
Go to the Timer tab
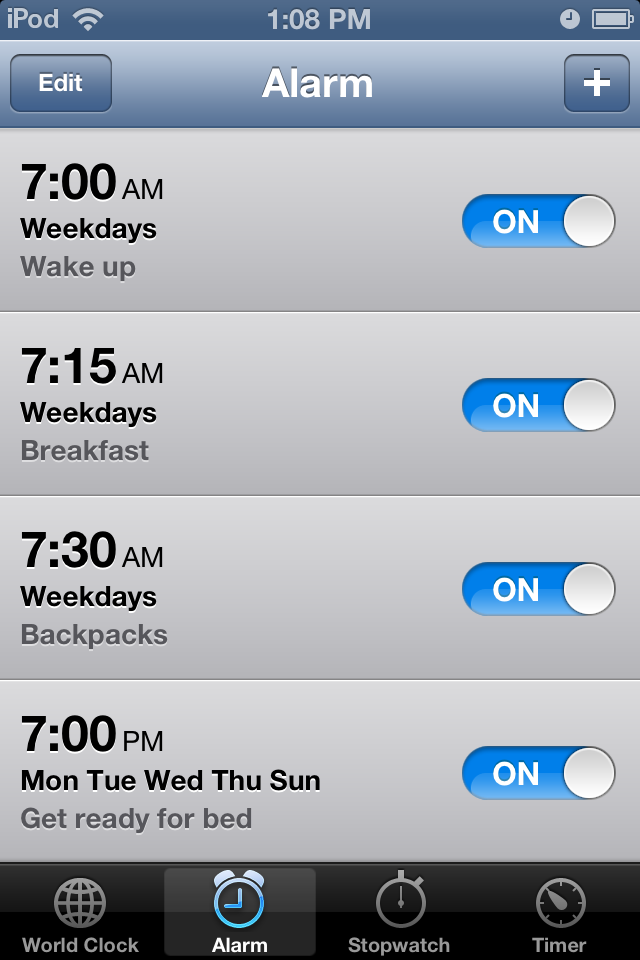[x=559, y=914]
